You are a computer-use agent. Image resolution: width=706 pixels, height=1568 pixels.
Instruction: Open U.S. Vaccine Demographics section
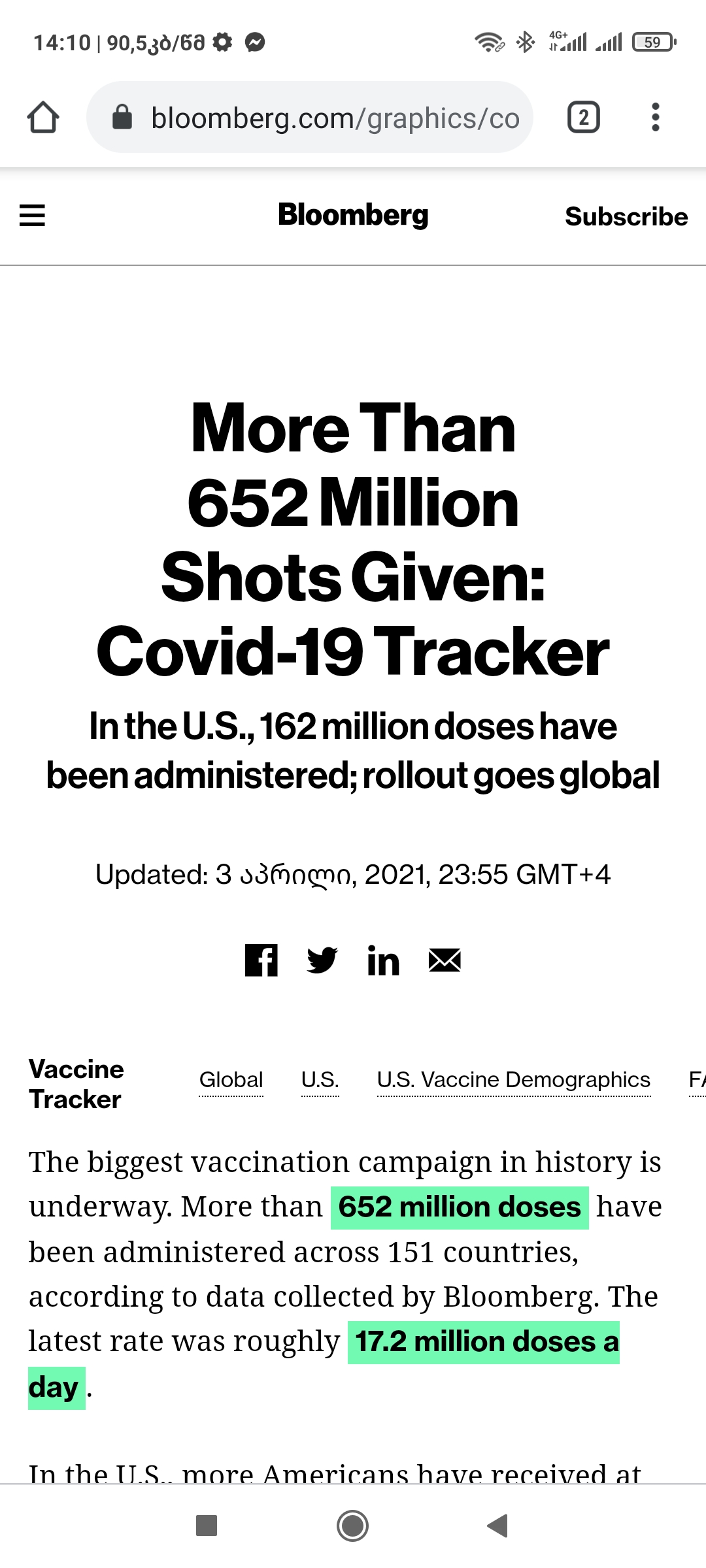pyautogui.click(x=513, y=1080)
